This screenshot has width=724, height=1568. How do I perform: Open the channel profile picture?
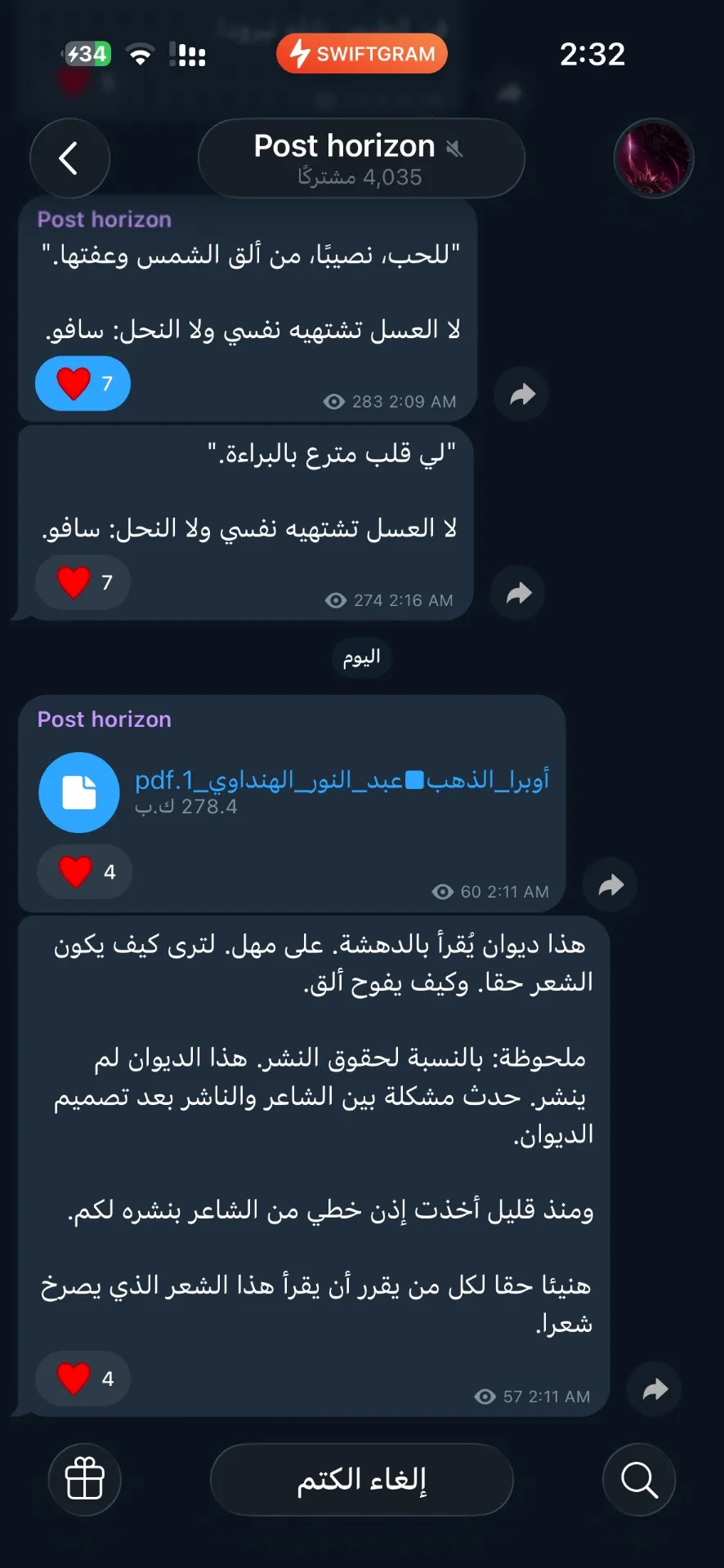coord(653,158)
